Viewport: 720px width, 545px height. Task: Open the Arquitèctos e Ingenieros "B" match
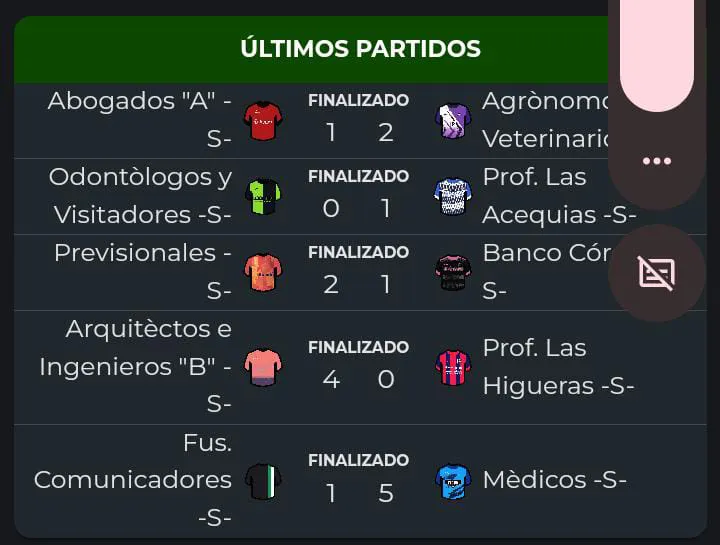(358, 366)
